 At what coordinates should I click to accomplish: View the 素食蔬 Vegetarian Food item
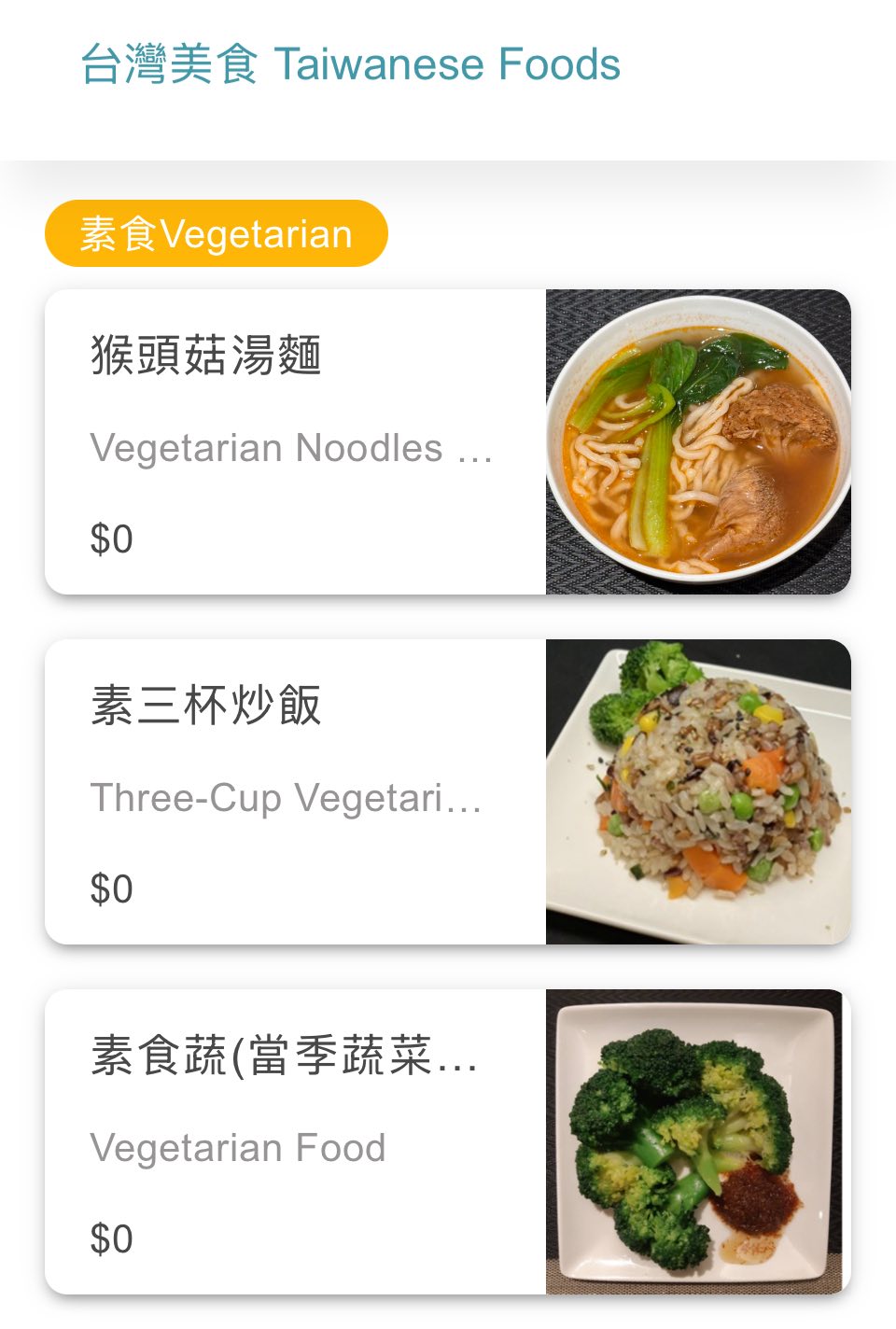tap(447, 1141)
